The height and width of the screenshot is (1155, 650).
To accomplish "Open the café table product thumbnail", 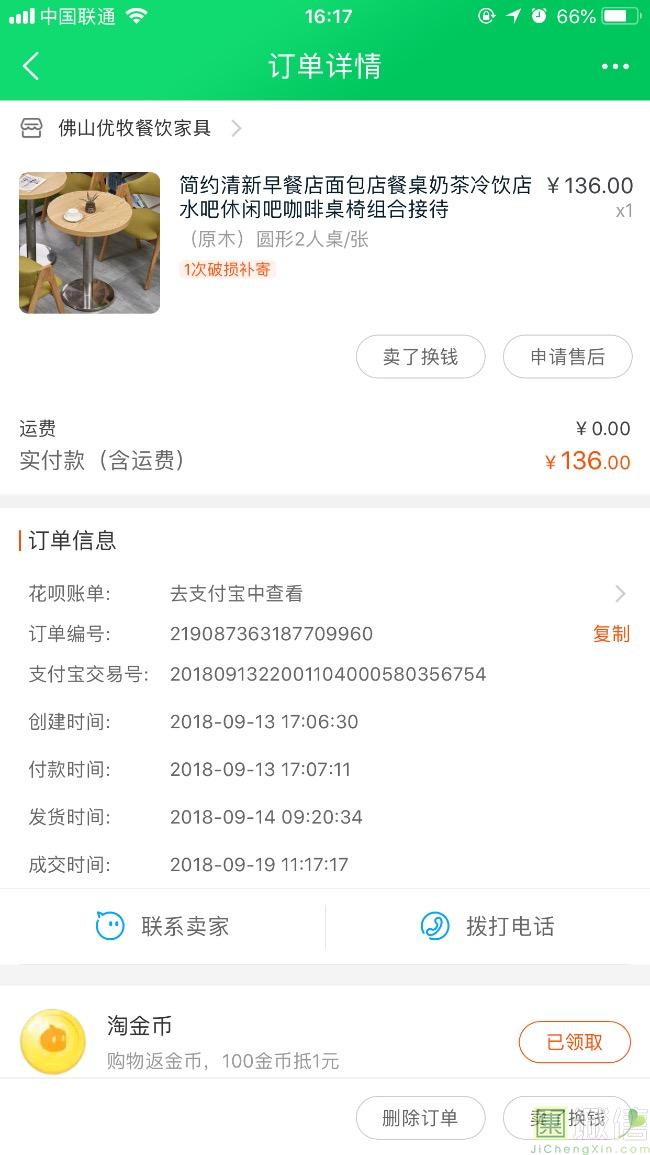I will pos(89,243).
